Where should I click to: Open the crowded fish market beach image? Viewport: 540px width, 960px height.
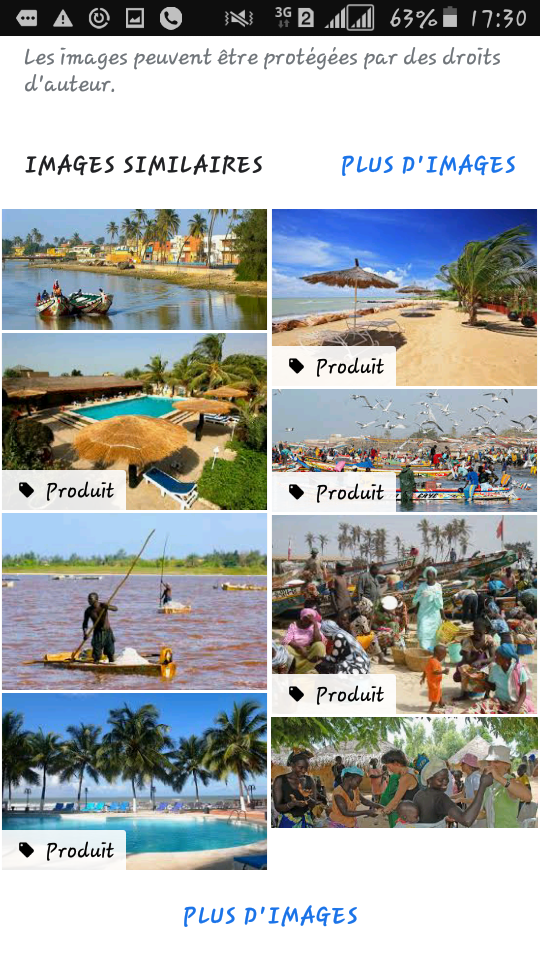405,614
